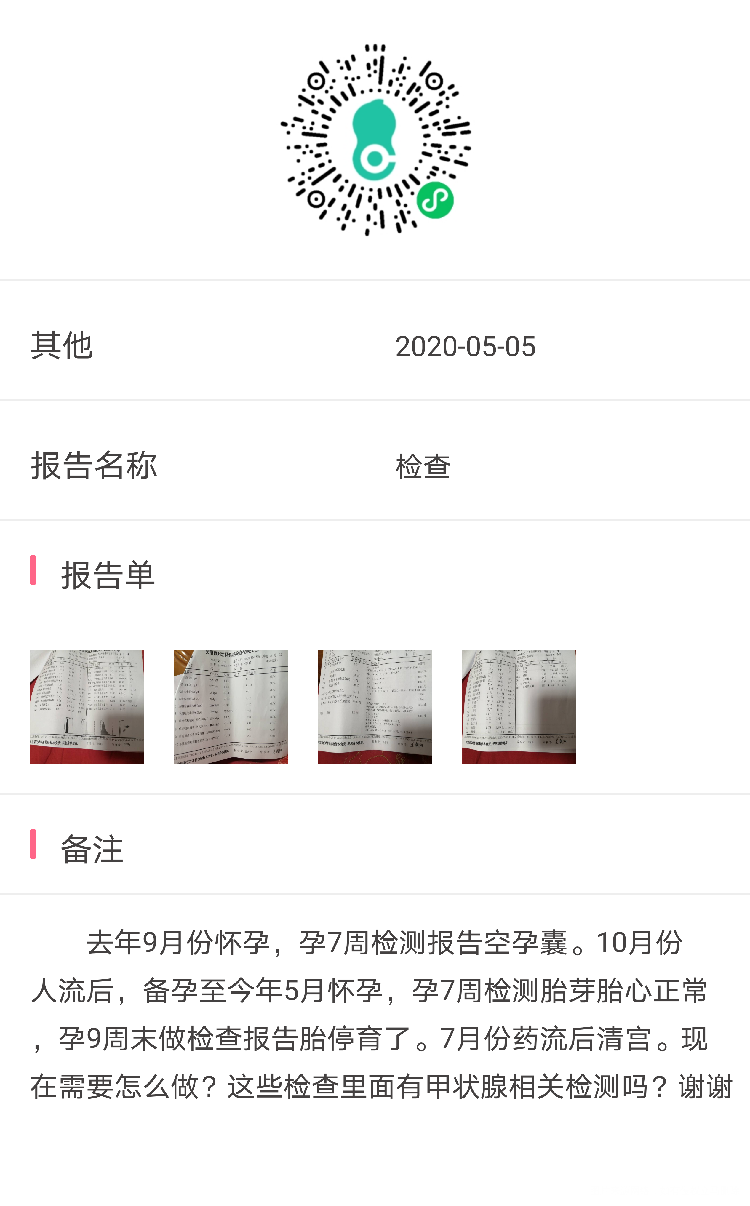View the fourth report sheet image
The image size is (750, 1206).
point(519,706)
